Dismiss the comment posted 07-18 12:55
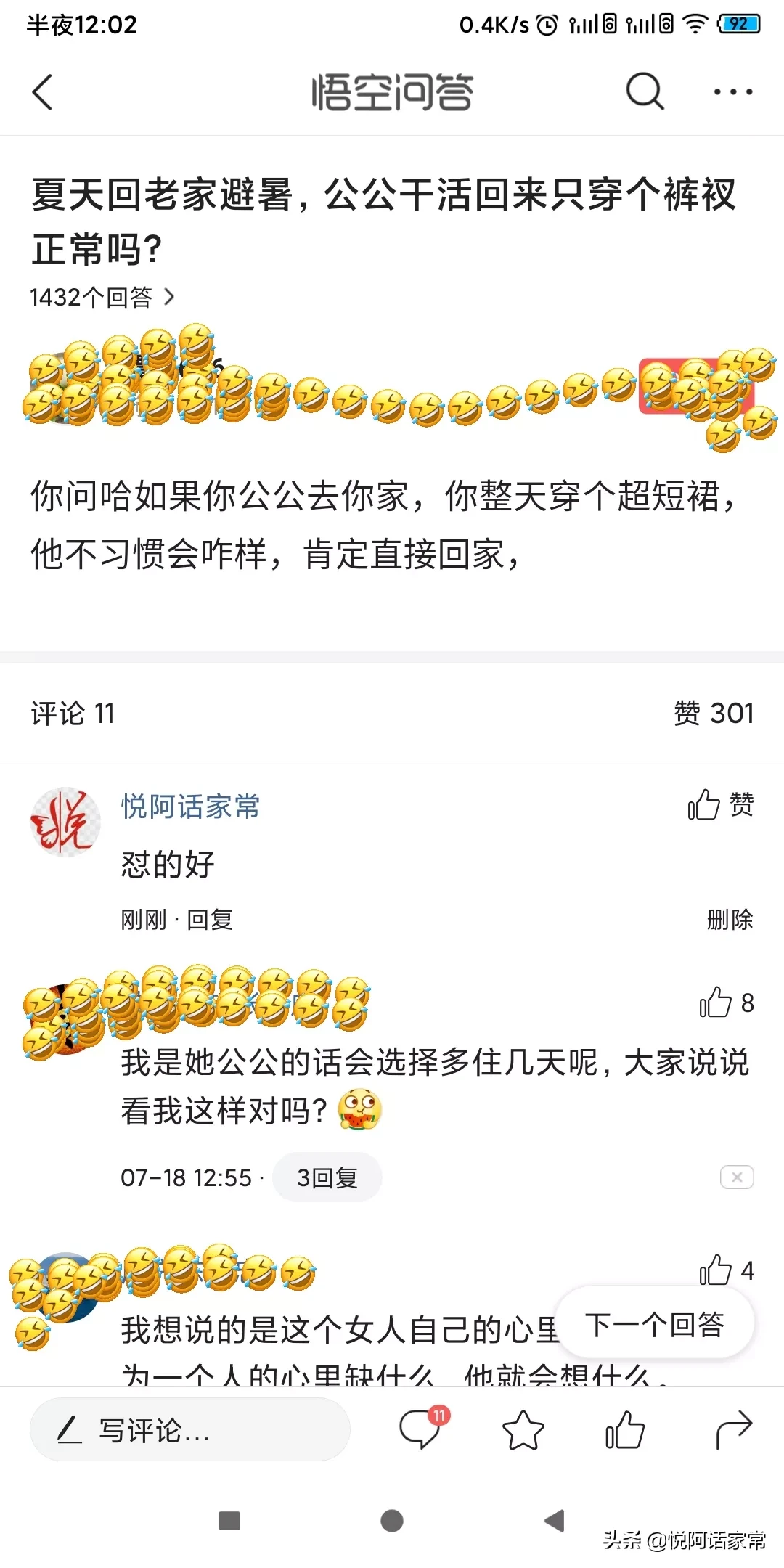This screenshot has width=784, height=1568. click(x=736, y=1177)
